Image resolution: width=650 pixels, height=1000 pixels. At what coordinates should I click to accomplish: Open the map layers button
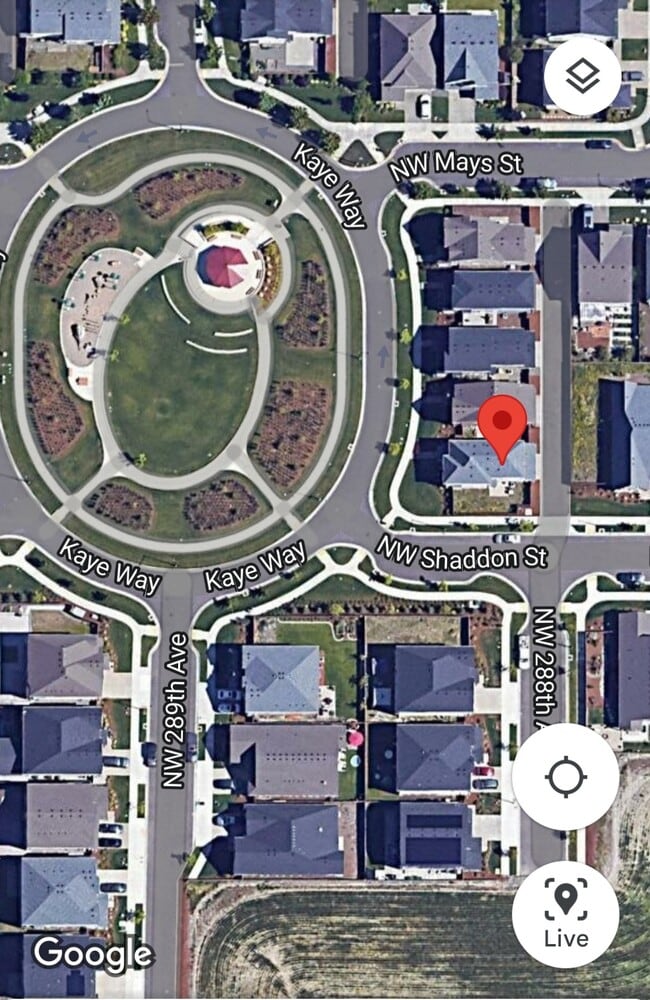(x=582, y=77)
